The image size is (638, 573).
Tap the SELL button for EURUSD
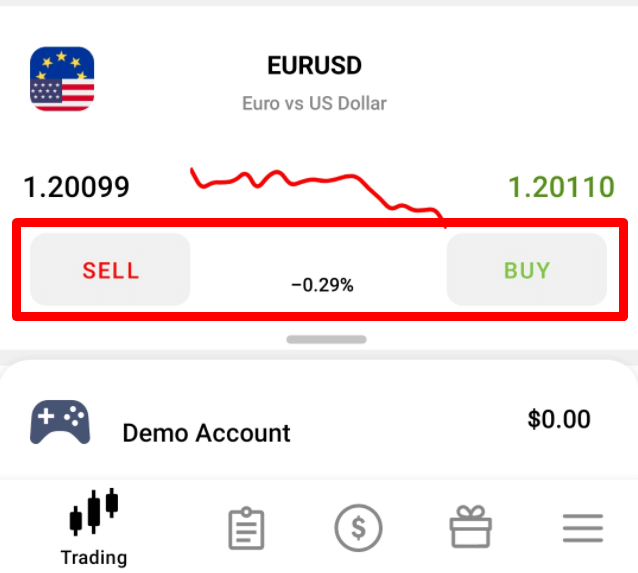[110, 270]
